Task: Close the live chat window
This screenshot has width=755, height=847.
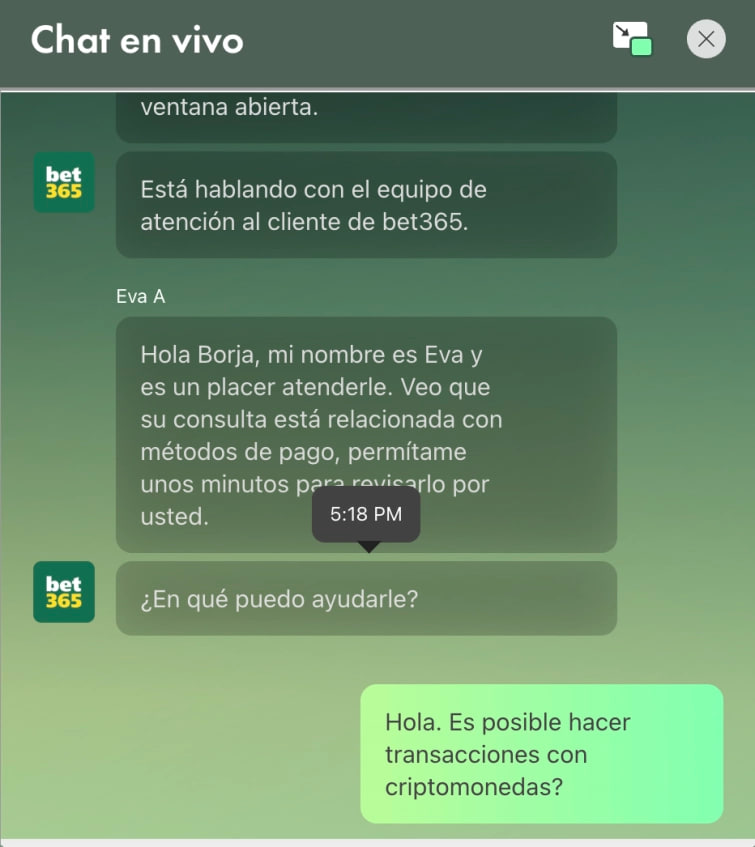Action: [x=707, y=38]
